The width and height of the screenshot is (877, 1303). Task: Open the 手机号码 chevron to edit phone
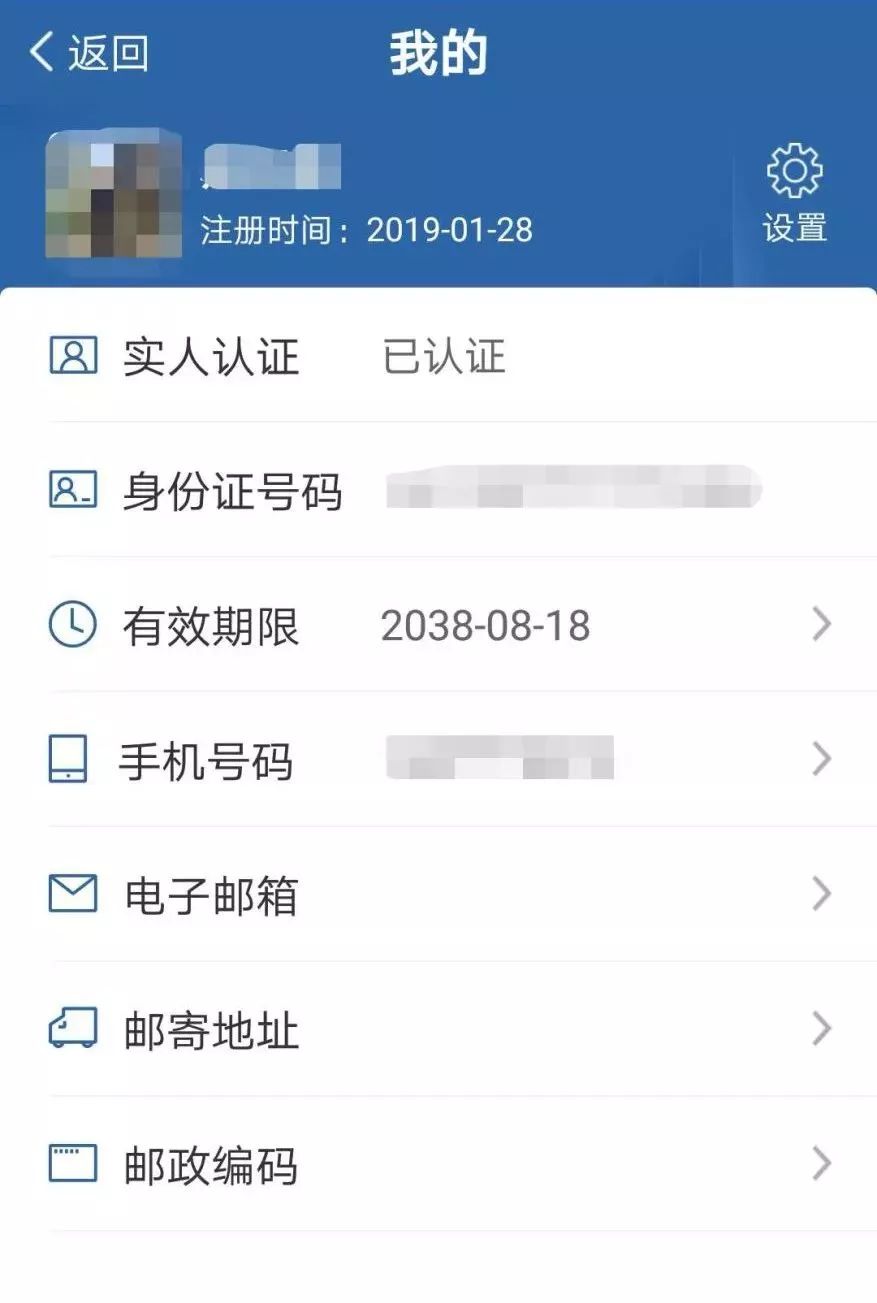(822, 760)
